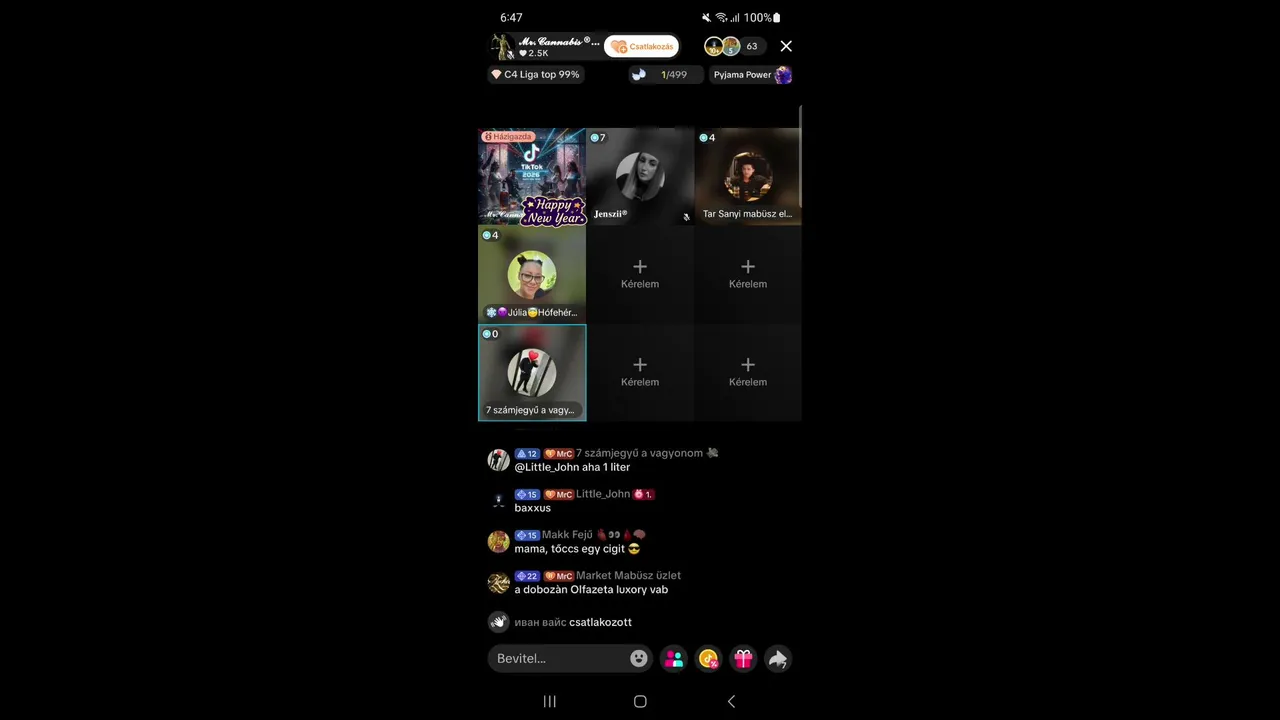Tap the Csatlakozás join button
Viewport: 1280px width, 720px height.
pyautogui.click(x=641, y=46)
